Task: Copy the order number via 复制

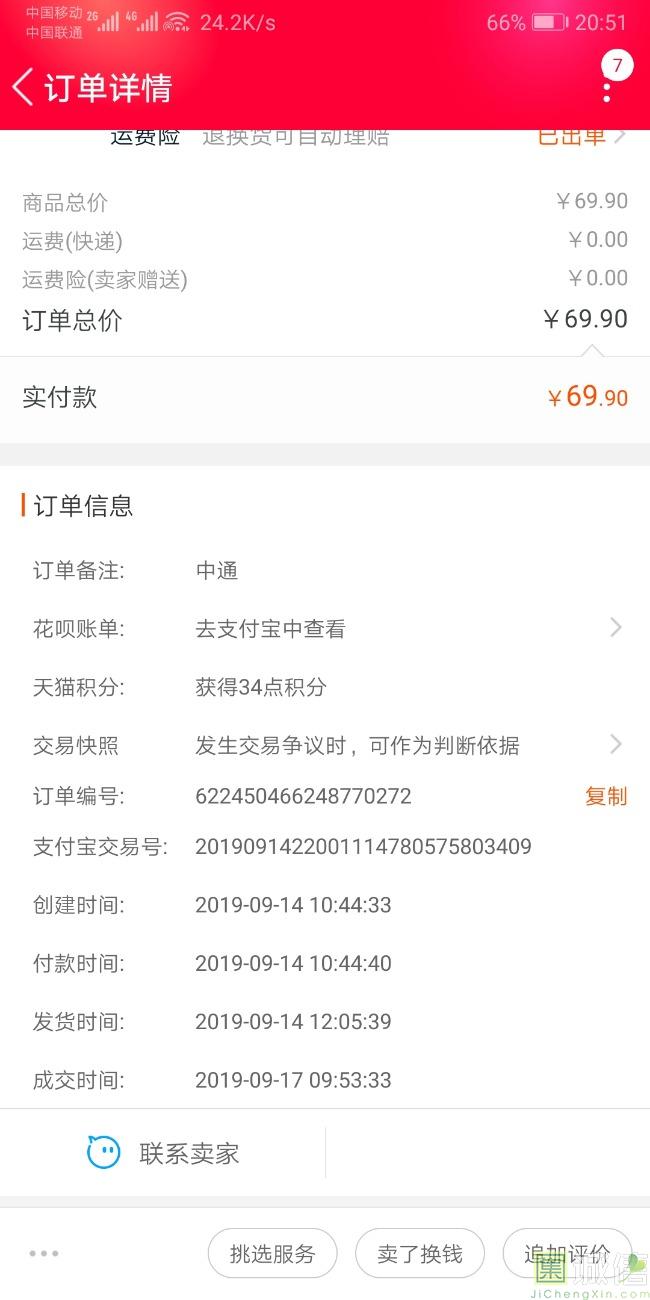Action: [606, 797]
